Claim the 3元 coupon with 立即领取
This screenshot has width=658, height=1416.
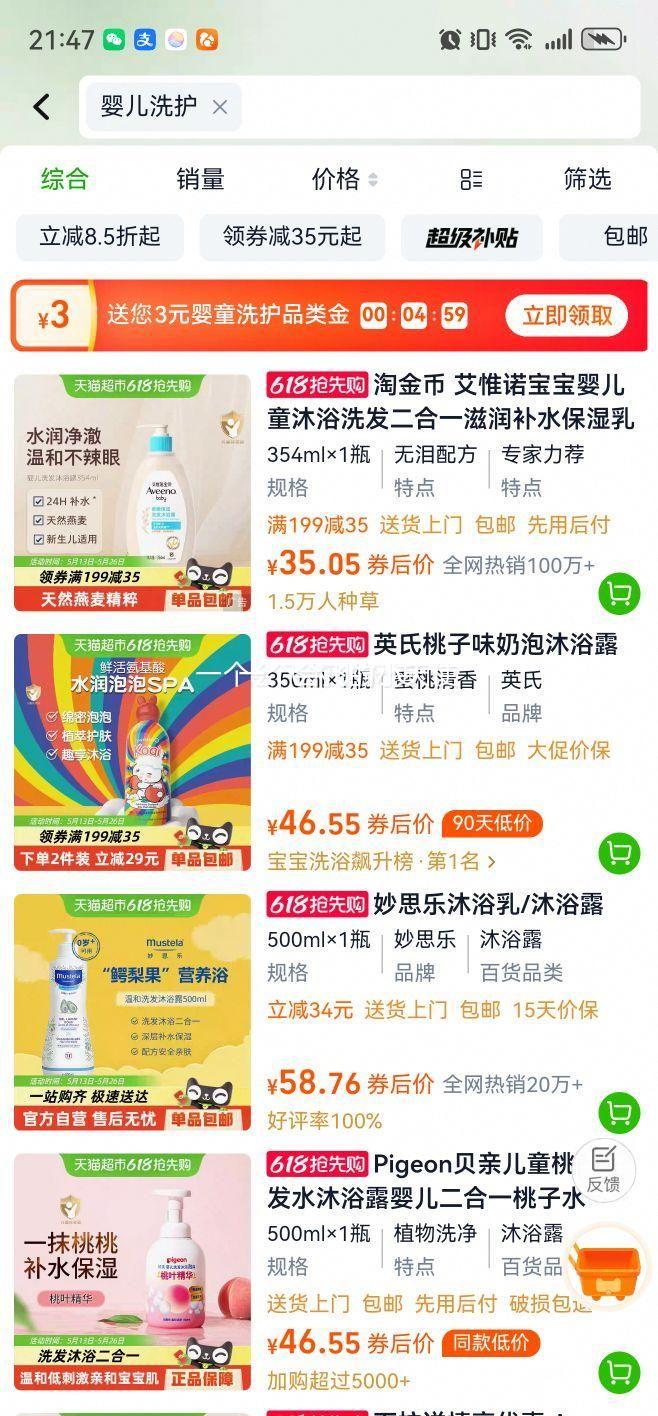[x=566, y=316]
